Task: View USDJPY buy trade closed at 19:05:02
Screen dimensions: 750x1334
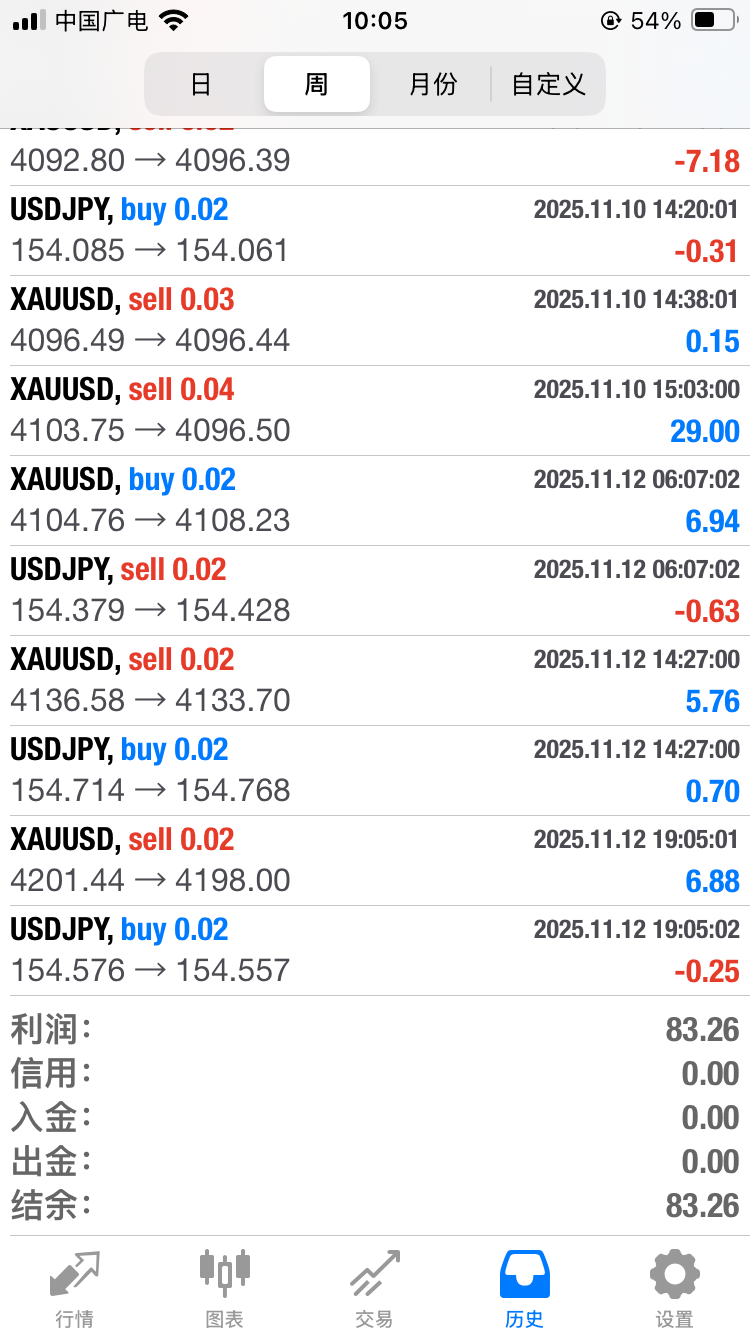Action: click(x=375, y=951)
